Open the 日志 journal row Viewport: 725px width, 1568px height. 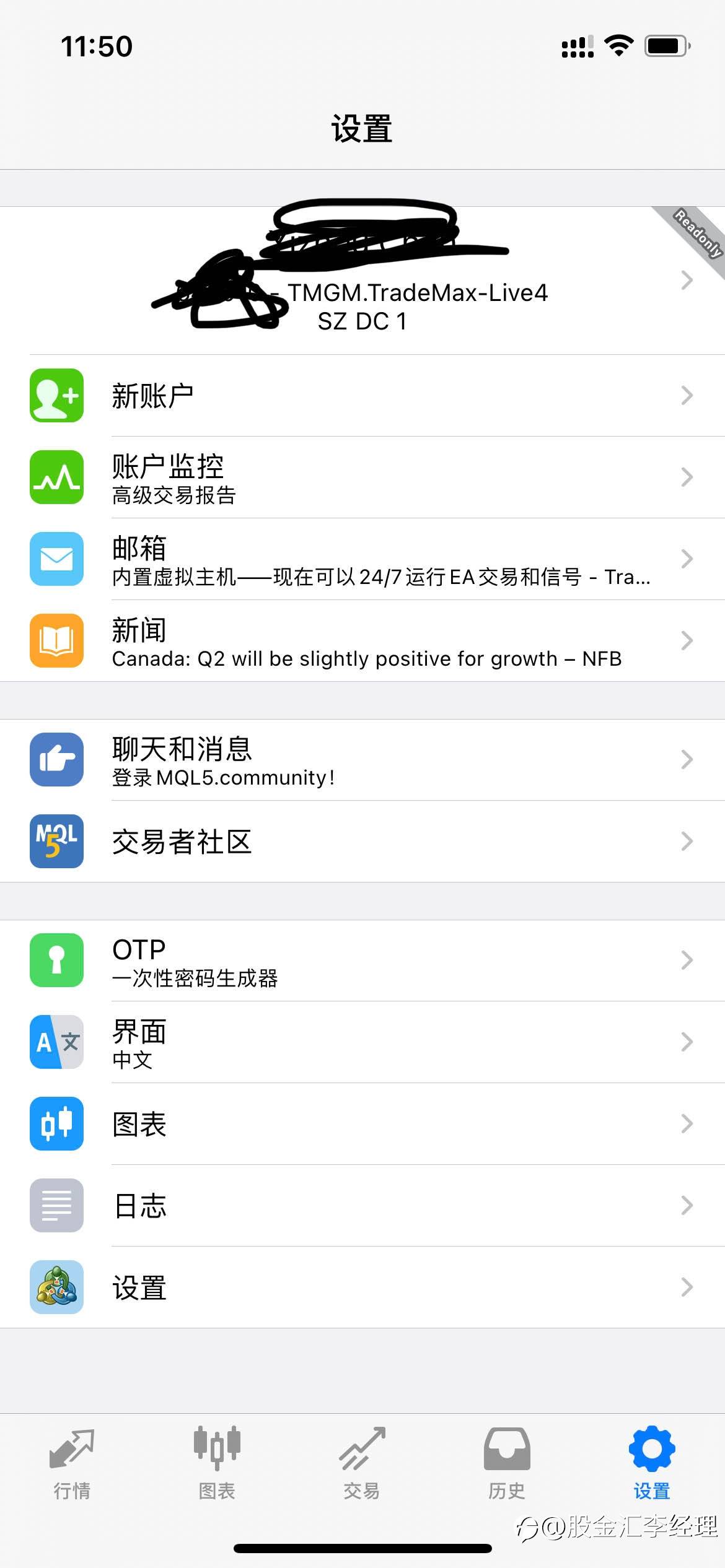(362, 1205)
